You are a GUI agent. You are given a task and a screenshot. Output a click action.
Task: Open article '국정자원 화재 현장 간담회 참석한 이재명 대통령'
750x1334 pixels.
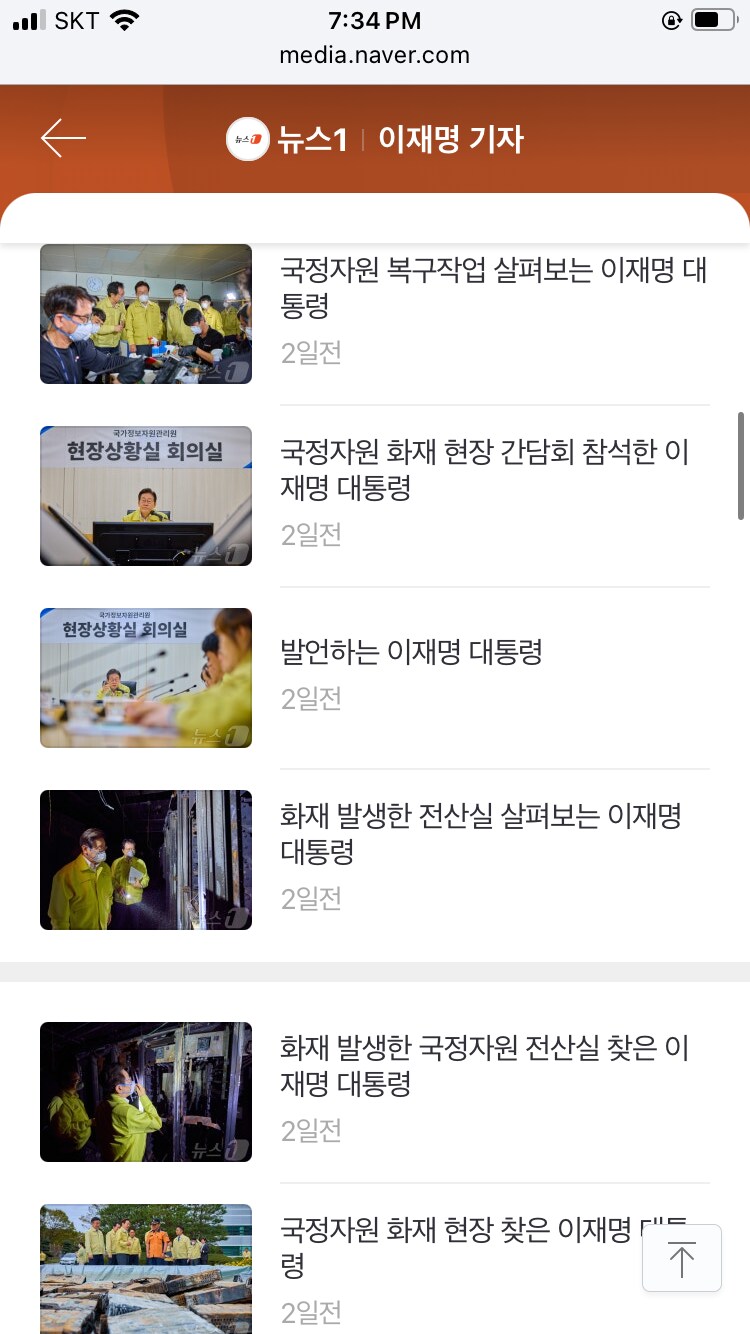point(485,470)
